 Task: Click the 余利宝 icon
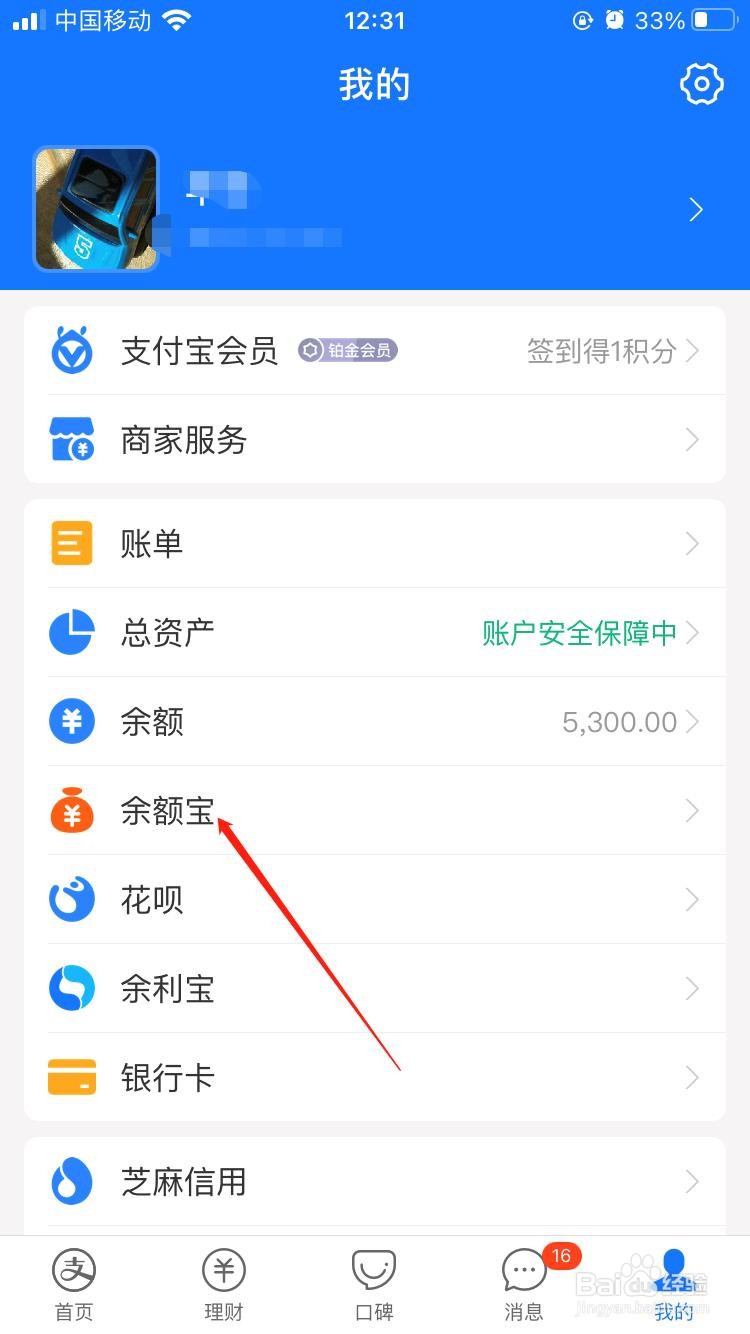[x=70, y=988]
